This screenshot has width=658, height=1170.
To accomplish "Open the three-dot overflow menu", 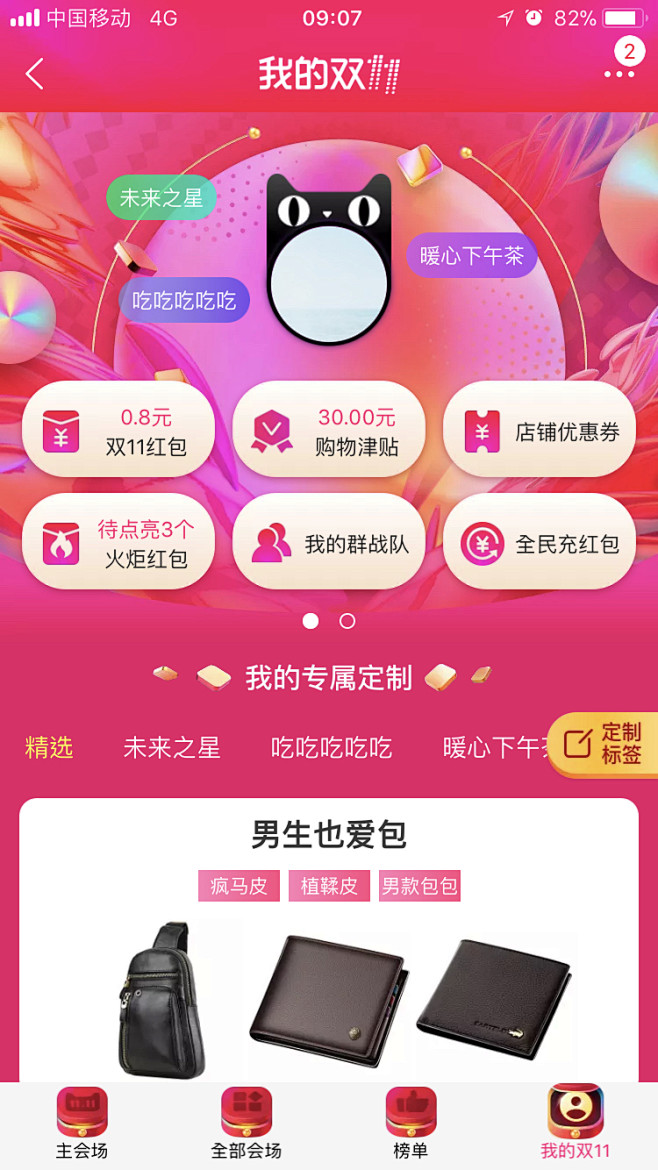I will (619, 73).
